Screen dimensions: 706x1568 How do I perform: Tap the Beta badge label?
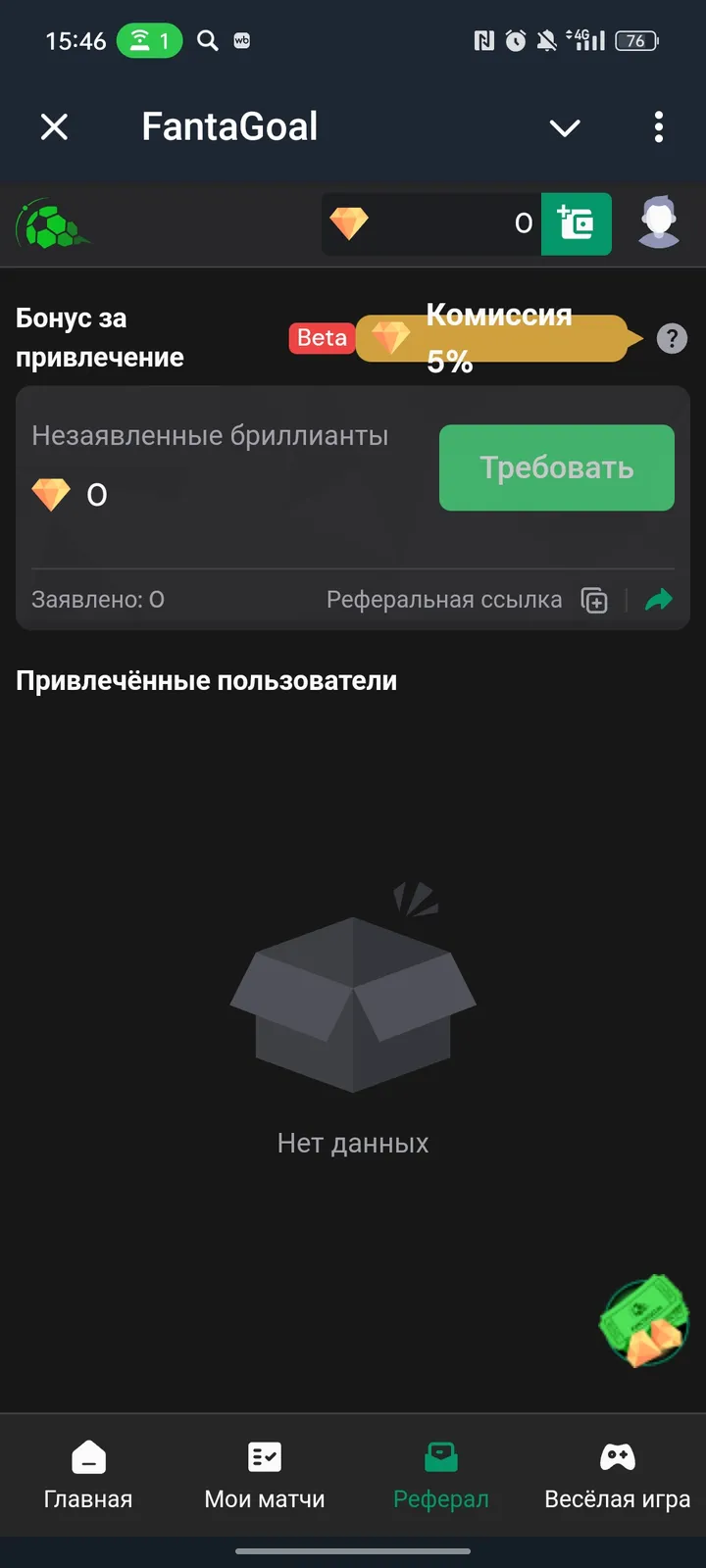coord(322,338)
